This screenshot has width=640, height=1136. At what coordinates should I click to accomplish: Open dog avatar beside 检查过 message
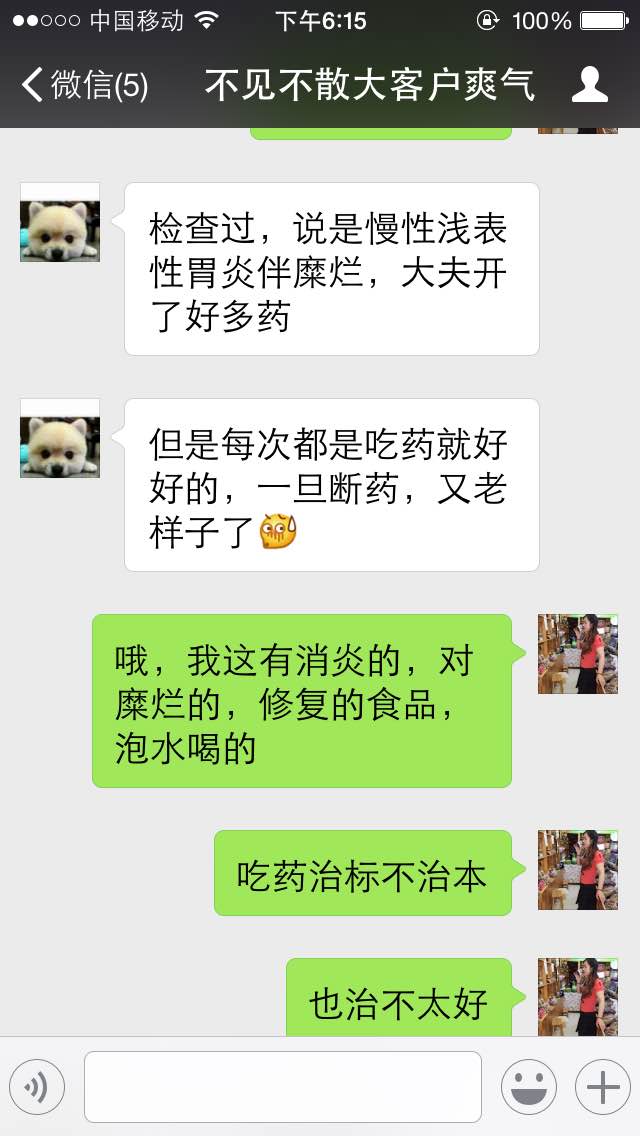point(59,222)
